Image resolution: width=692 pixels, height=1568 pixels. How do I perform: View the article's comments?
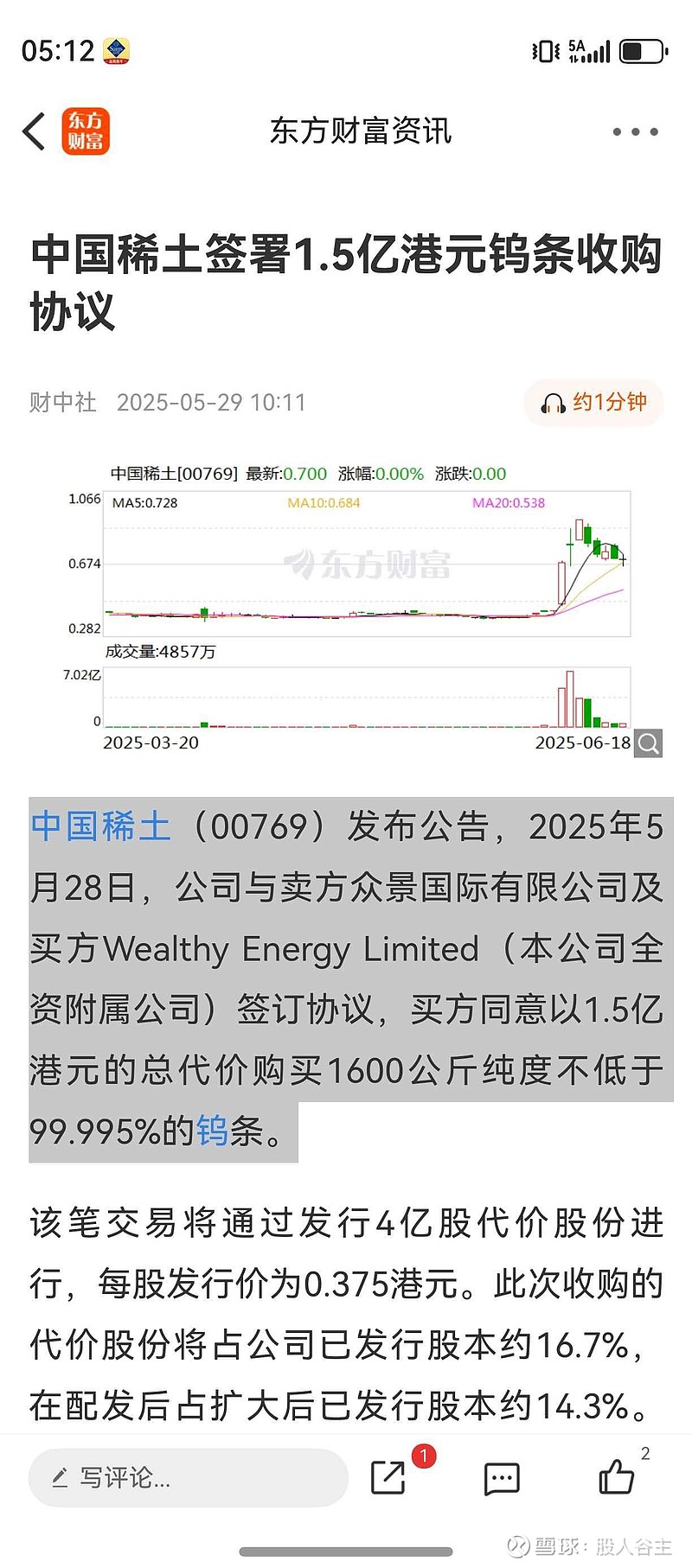[502, 1478]
